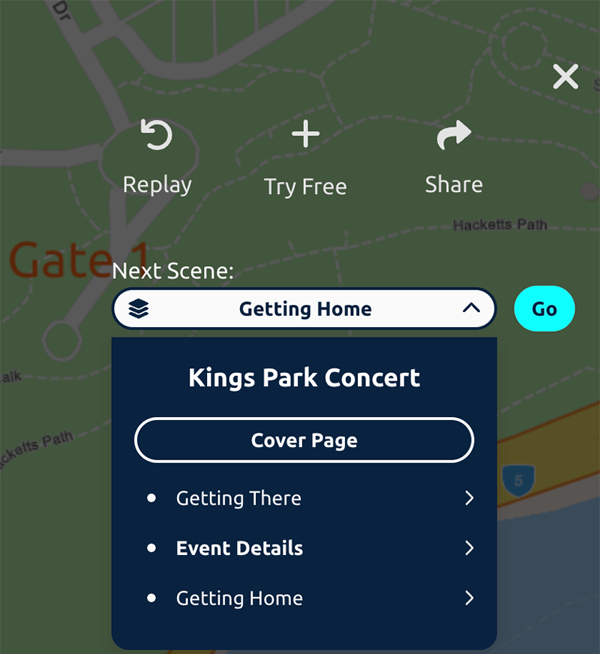Image resolution: width=600 pixels, height=654 pixels.
Task: Close the end-of-scene overlay
Action: click(566, 76)
